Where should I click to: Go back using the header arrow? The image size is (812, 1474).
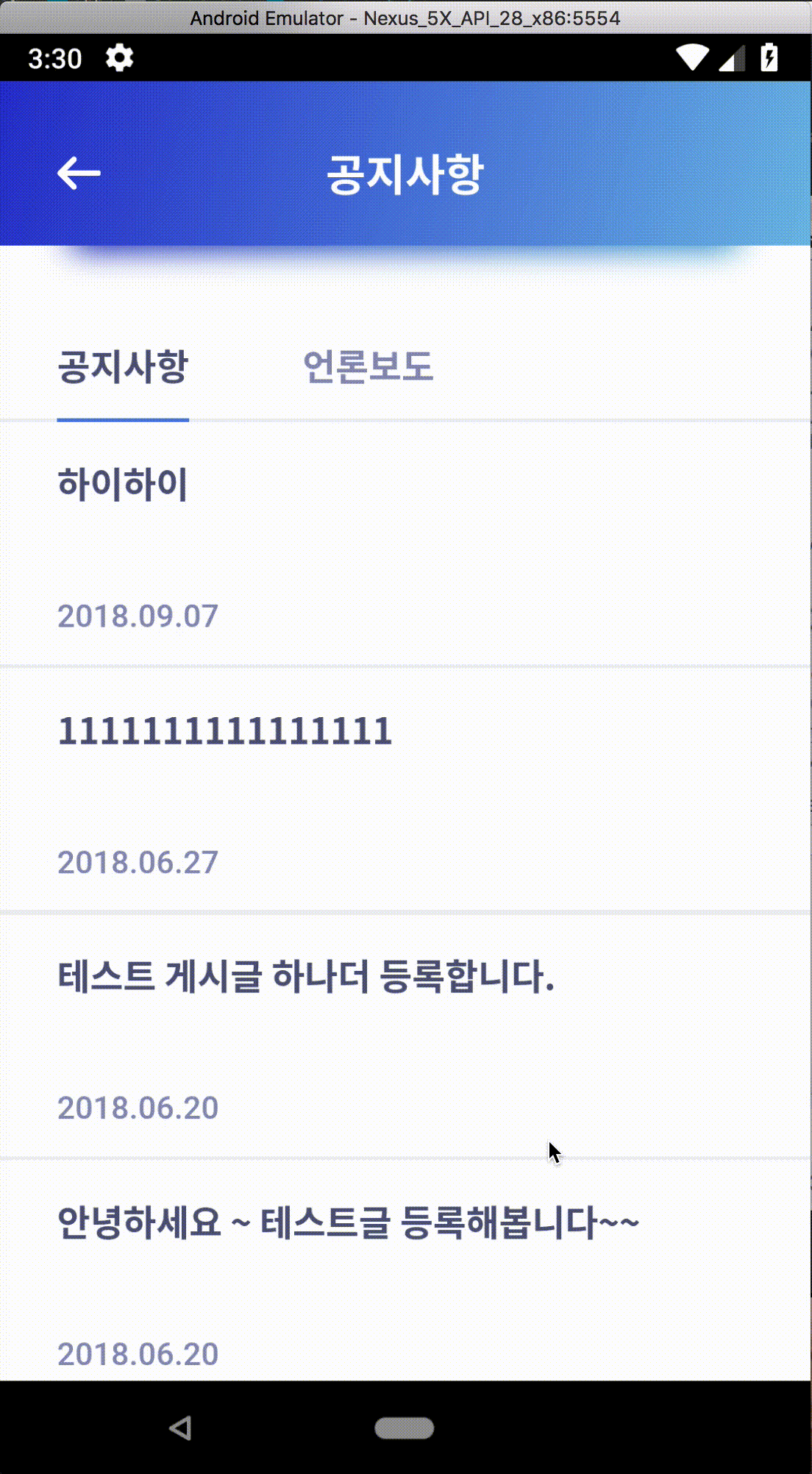(79, 174)
